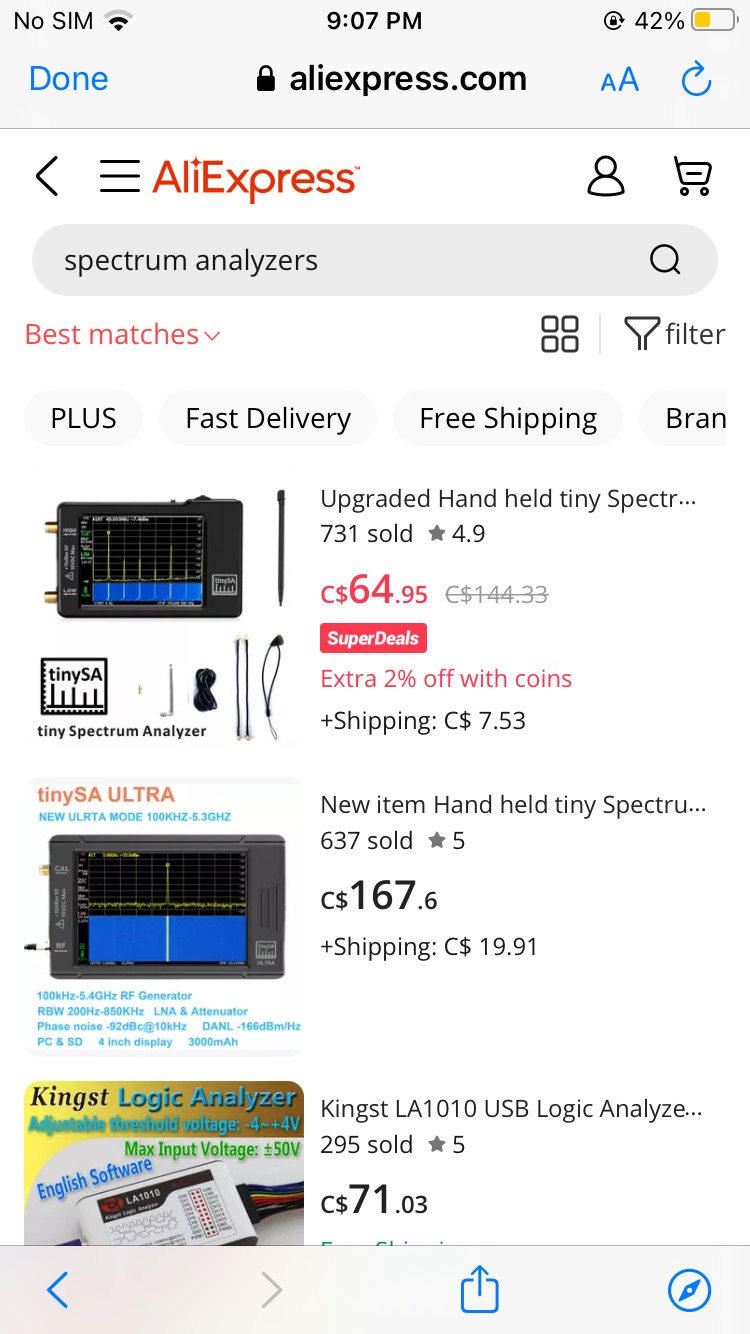Go back using the AliExpress back arrow
Screen dimensions: 750x1334
(x=47, y=177)
